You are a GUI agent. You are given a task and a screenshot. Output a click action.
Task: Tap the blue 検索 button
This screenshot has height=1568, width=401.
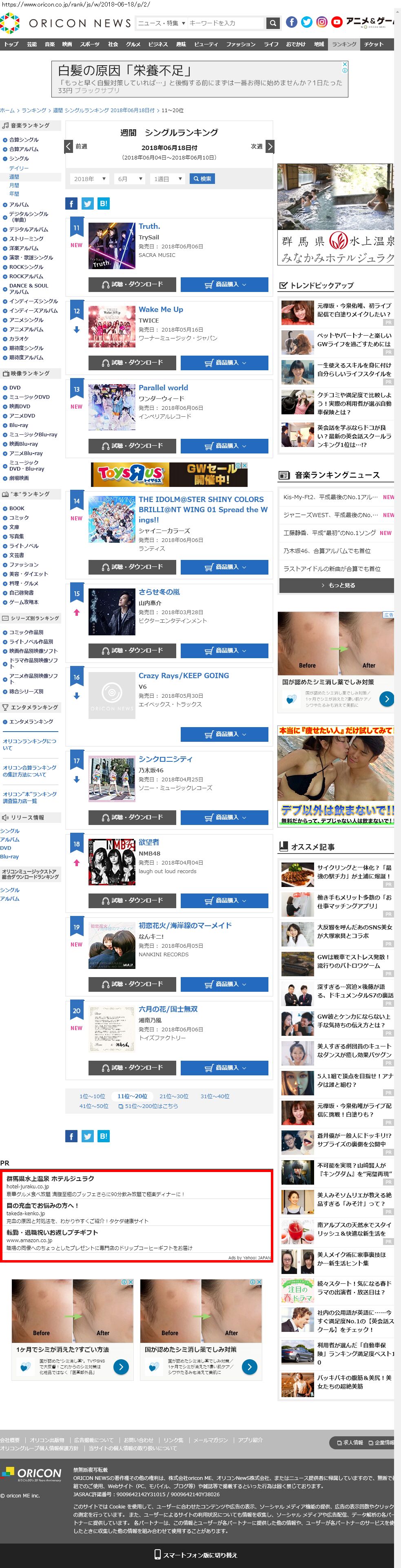[x=202, y=179]
